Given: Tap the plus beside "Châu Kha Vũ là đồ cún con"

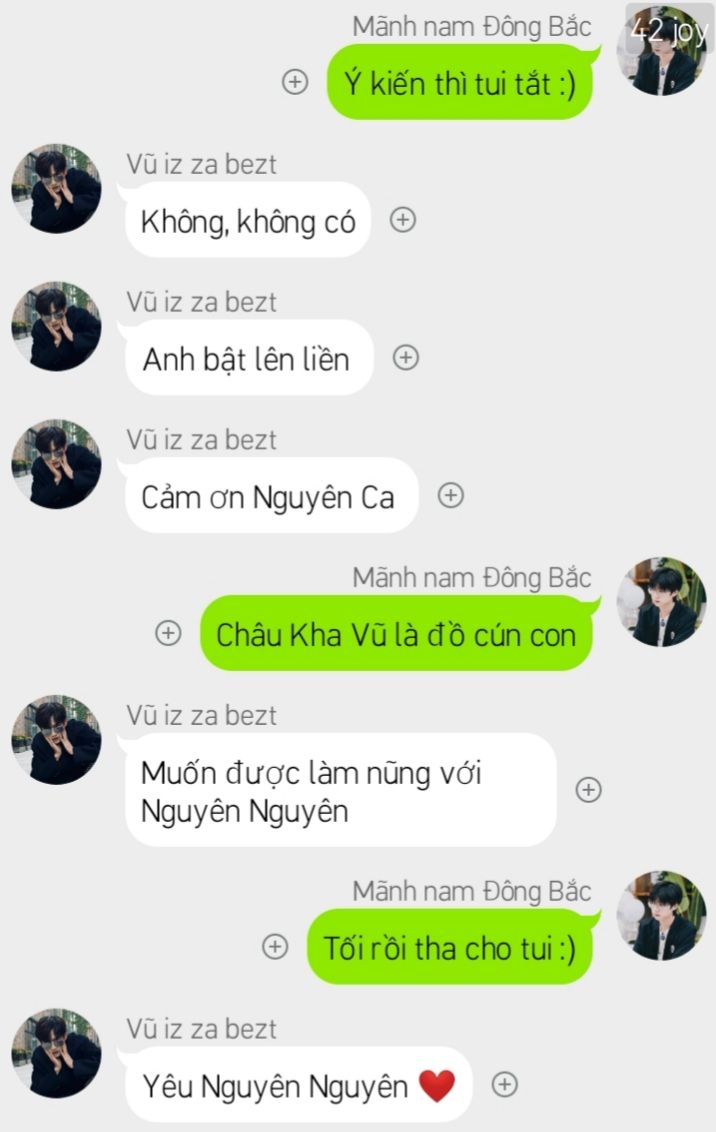Looking at the screenshot, I should [x=169, y=633].
